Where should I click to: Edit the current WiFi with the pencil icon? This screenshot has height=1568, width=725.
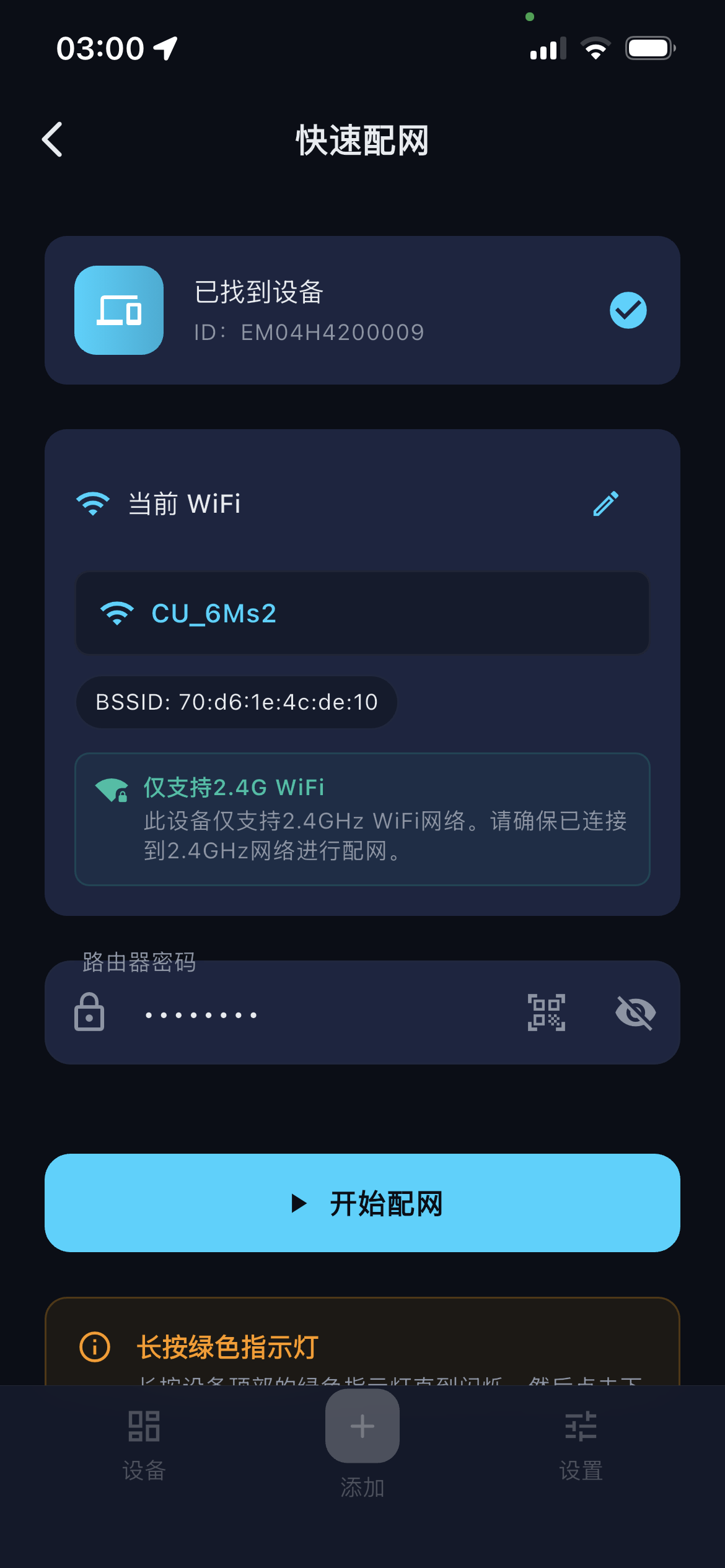coord(605,503)
